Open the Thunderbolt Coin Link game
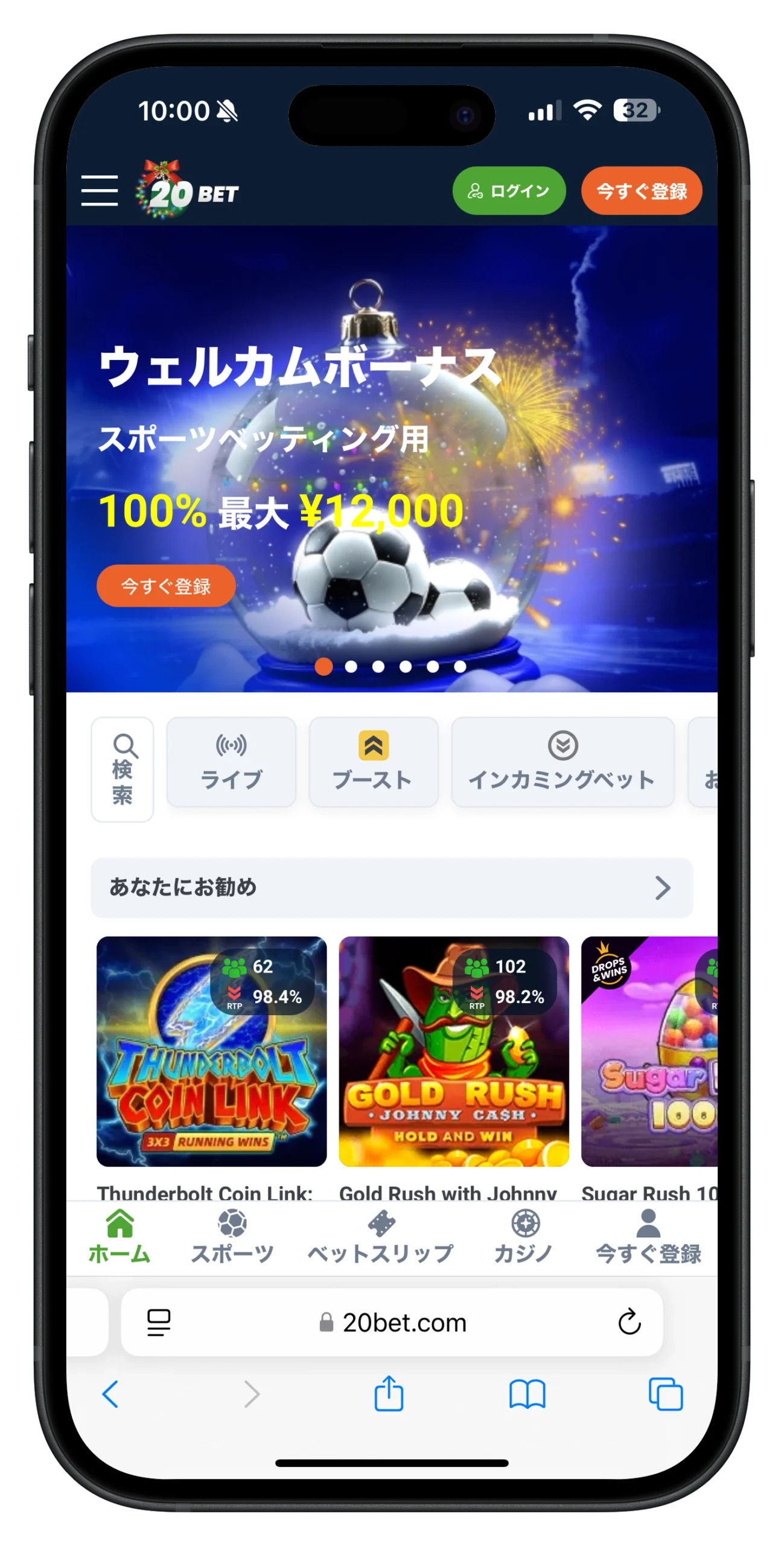Viewport: 784px width, 1546px height. pyautogui.click(x=211, y=1051)
